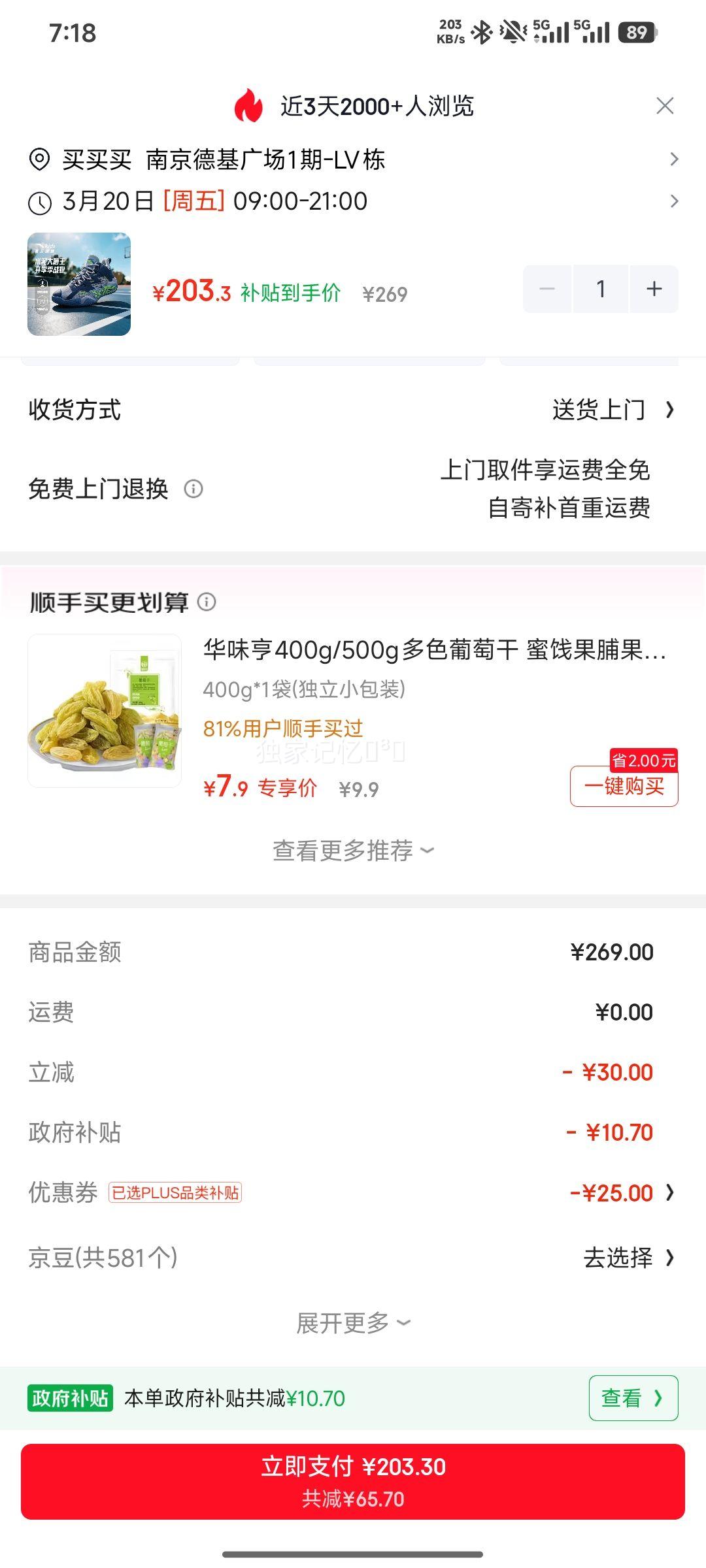Open 优惠券 coupon selection

621,1193
